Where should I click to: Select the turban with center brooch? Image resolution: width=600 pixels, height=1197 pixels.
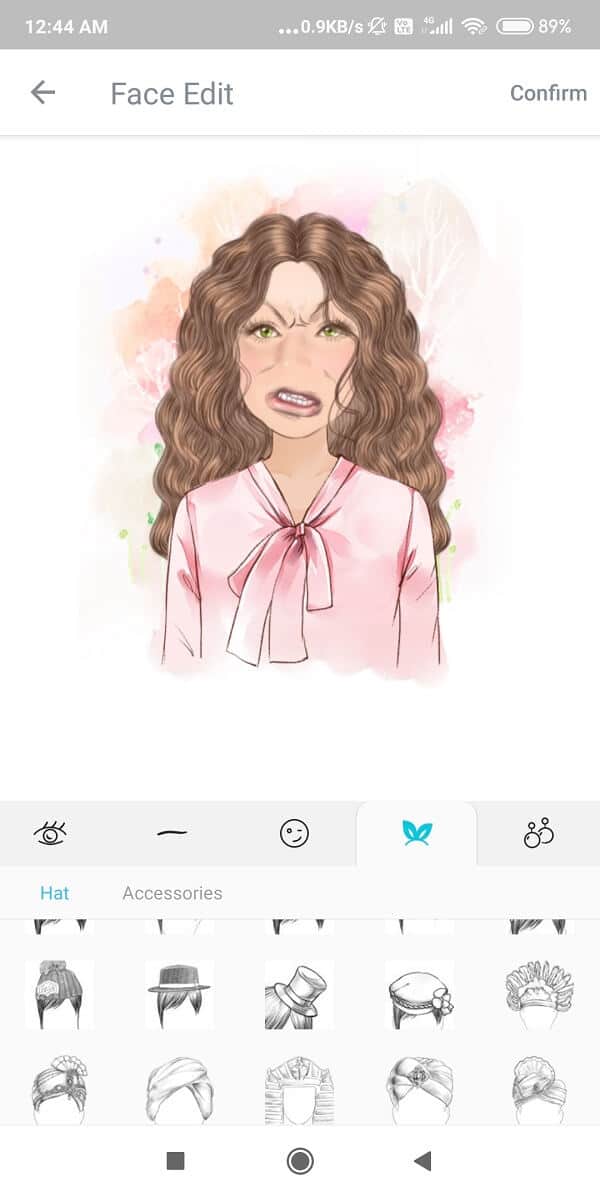click(419, 1090)
